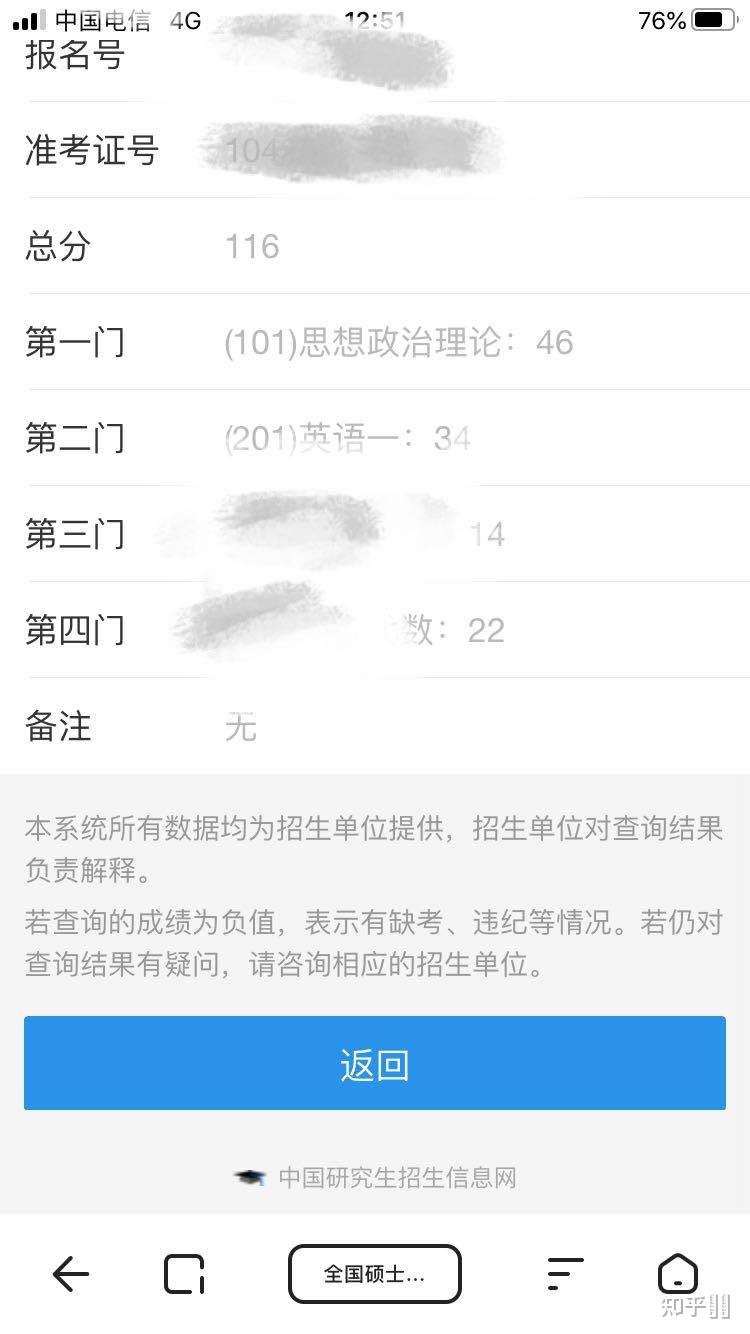Go back with the browser arrow
This screenshot has width=750, height=1334.
point(71,1274)
